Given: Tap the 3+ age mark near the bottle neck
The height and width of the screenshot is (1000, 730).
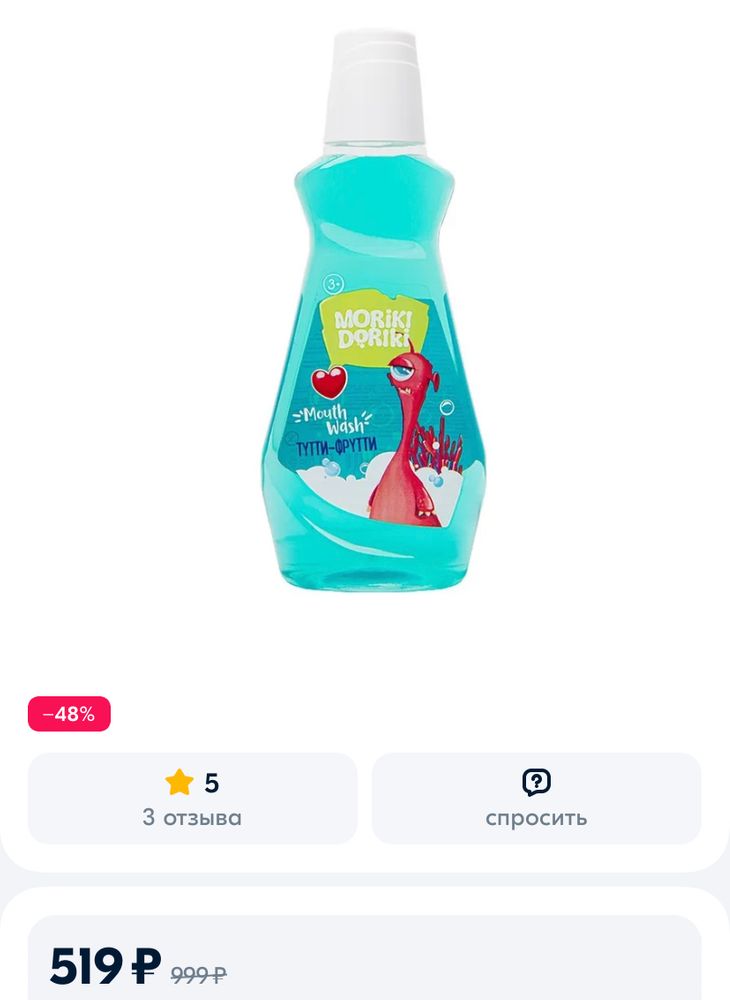Looking at the screenshot, I should (334, 285).
